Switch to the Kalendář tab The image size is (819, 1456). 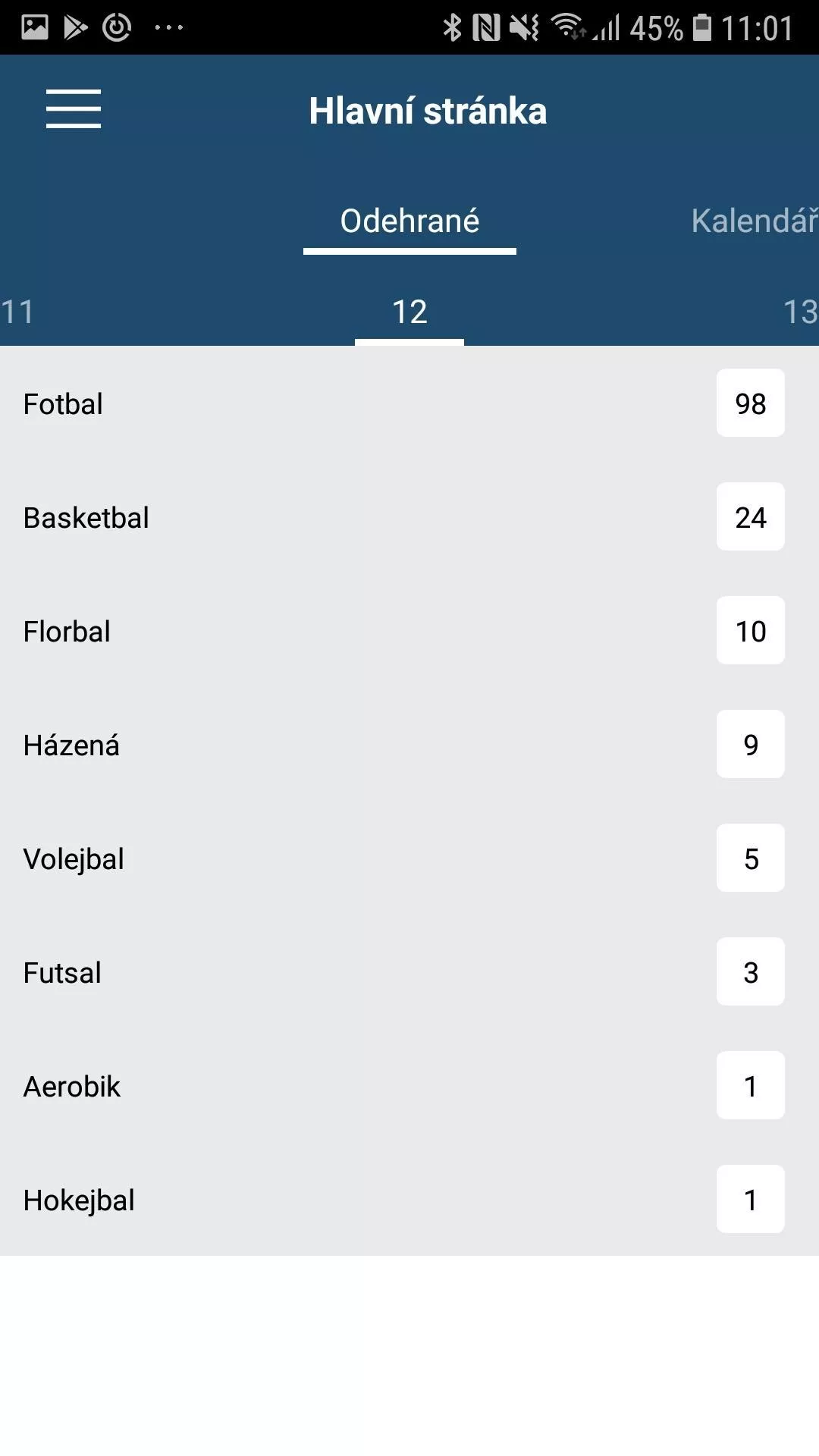pos(755,221)
